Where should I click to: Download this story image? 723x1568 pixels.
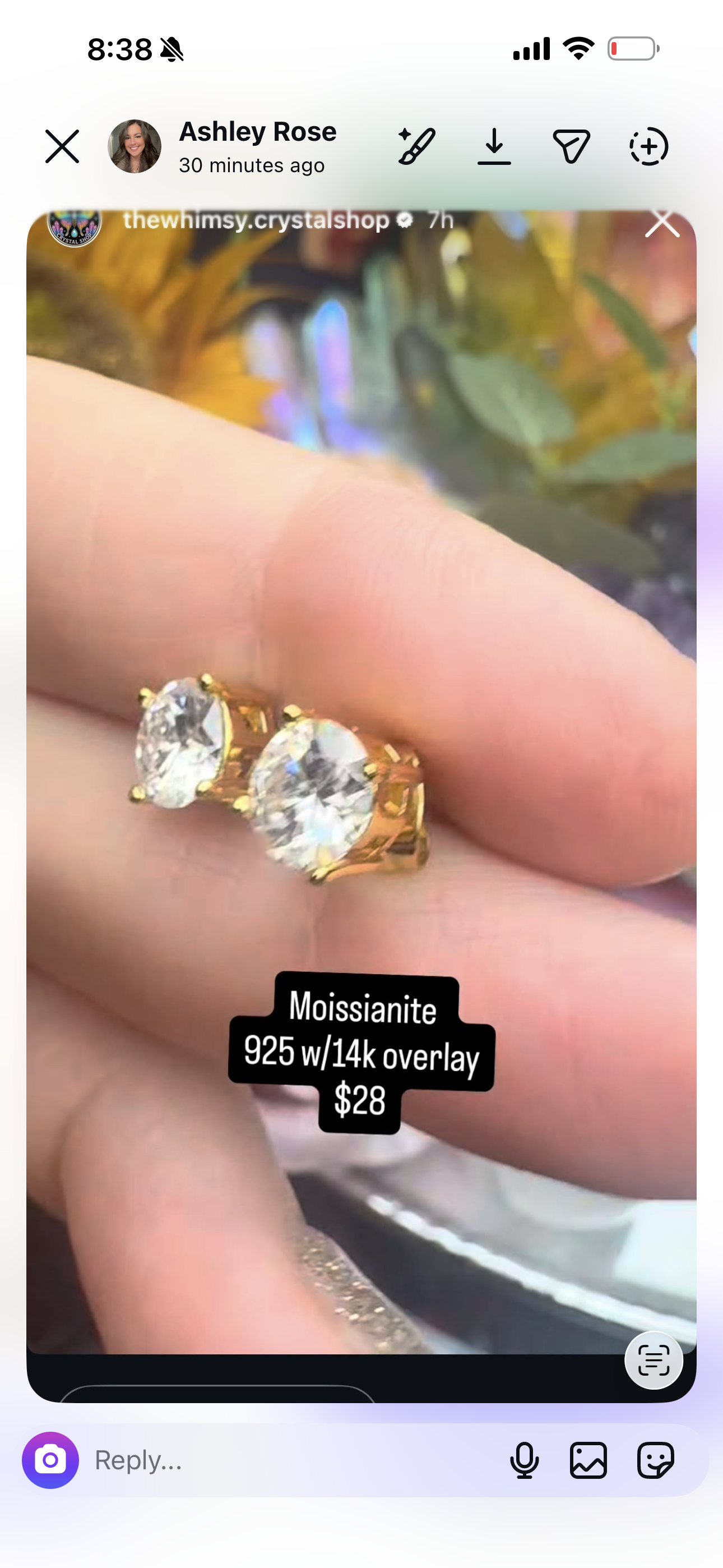pos(494,147)
